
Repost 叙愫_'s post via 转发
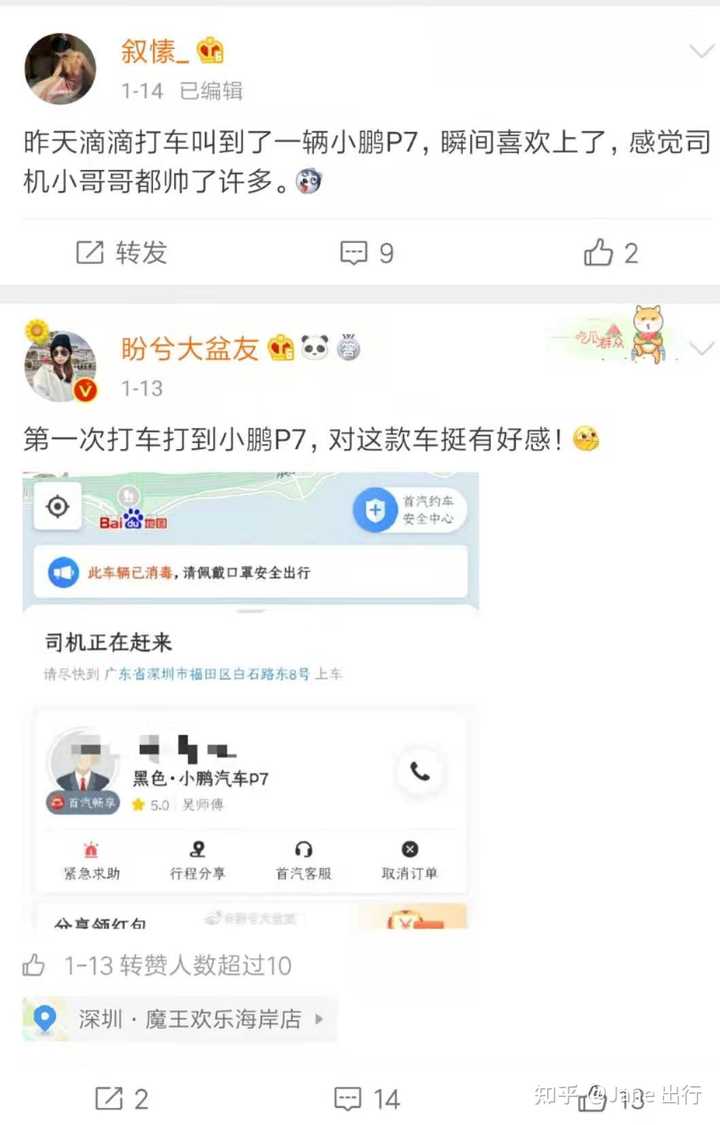(122, 253)
